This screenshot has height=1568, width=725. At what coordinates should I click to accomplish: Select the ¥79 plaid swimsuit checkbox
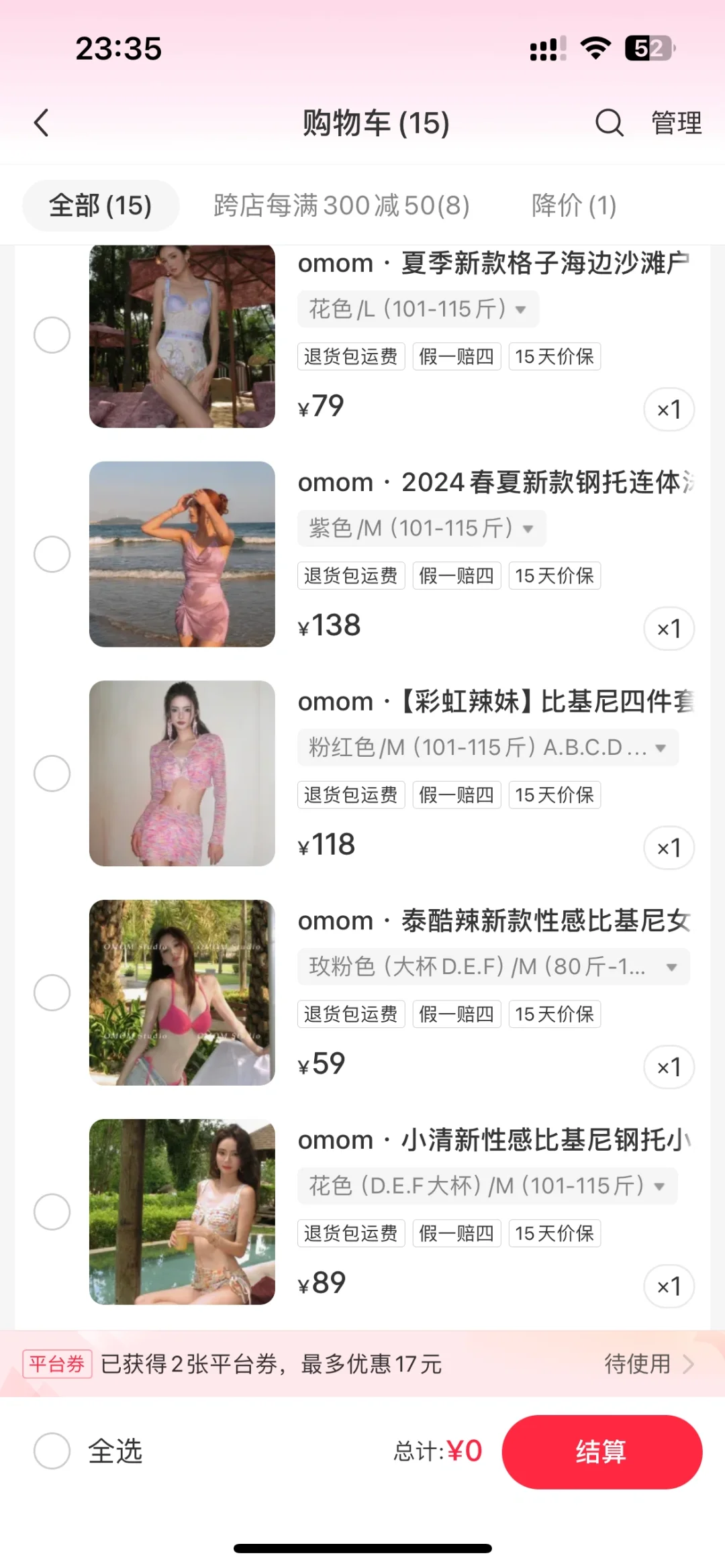point(52,335)
